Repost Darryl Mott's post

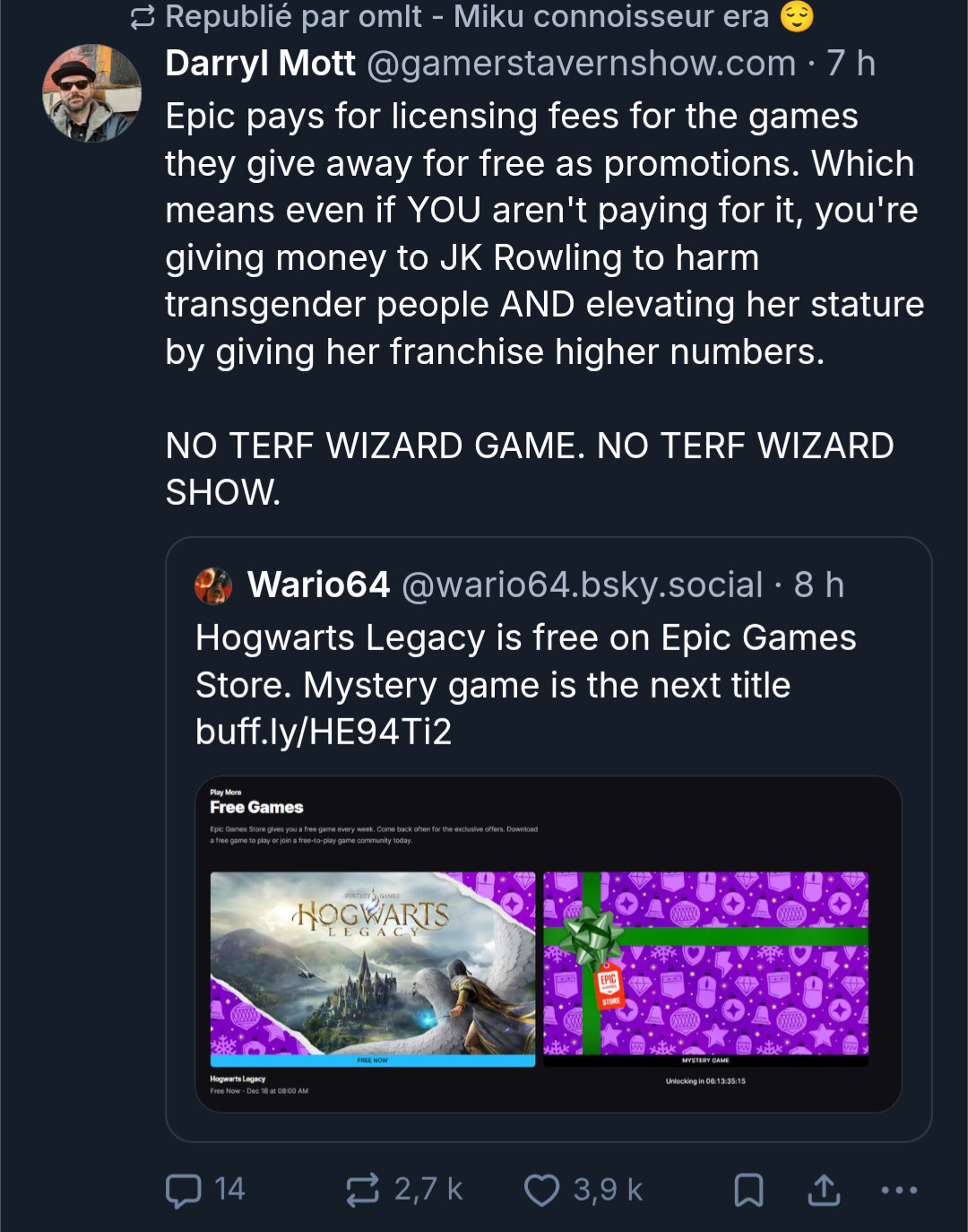tap(363, 1190)
